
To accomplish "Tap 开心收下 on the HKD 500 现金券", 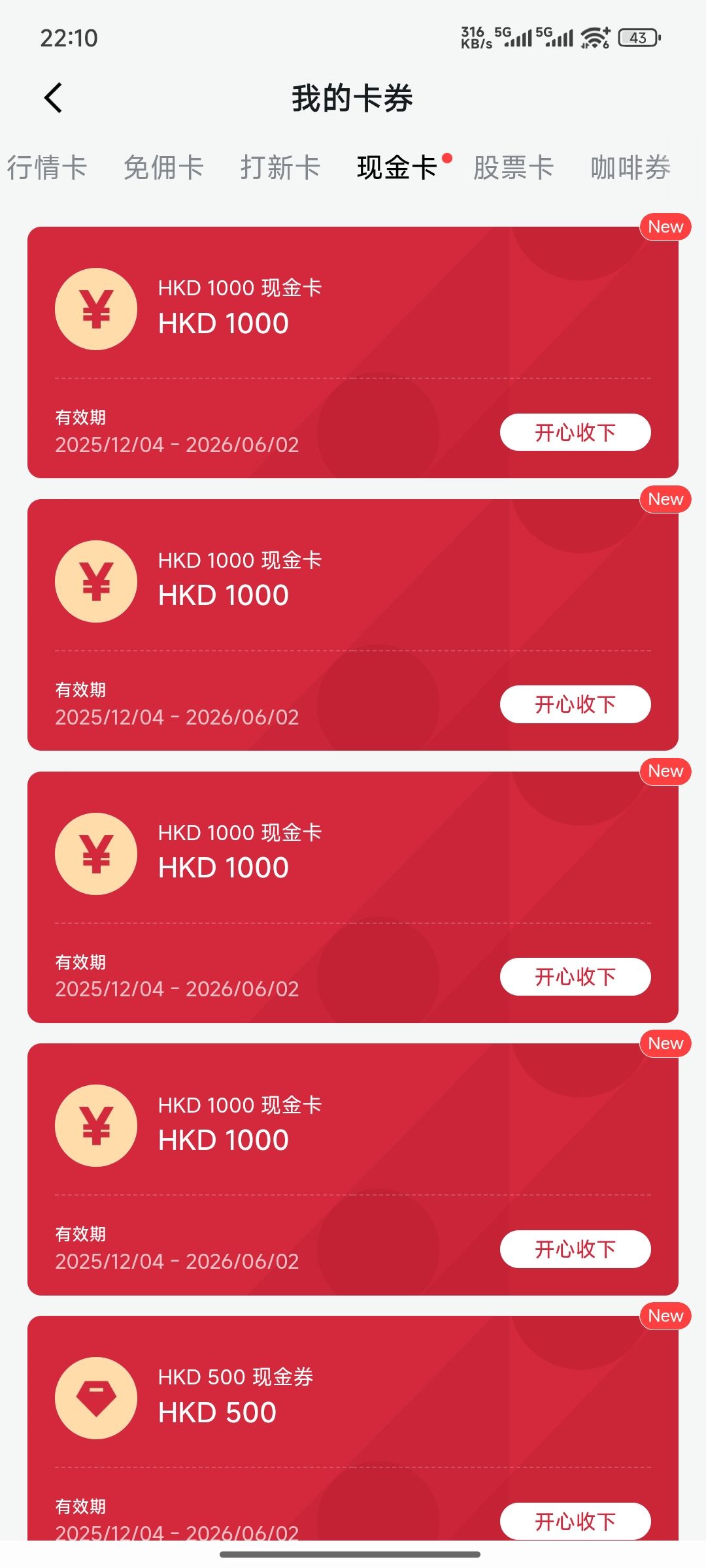I will click(x=575, y=1520).
